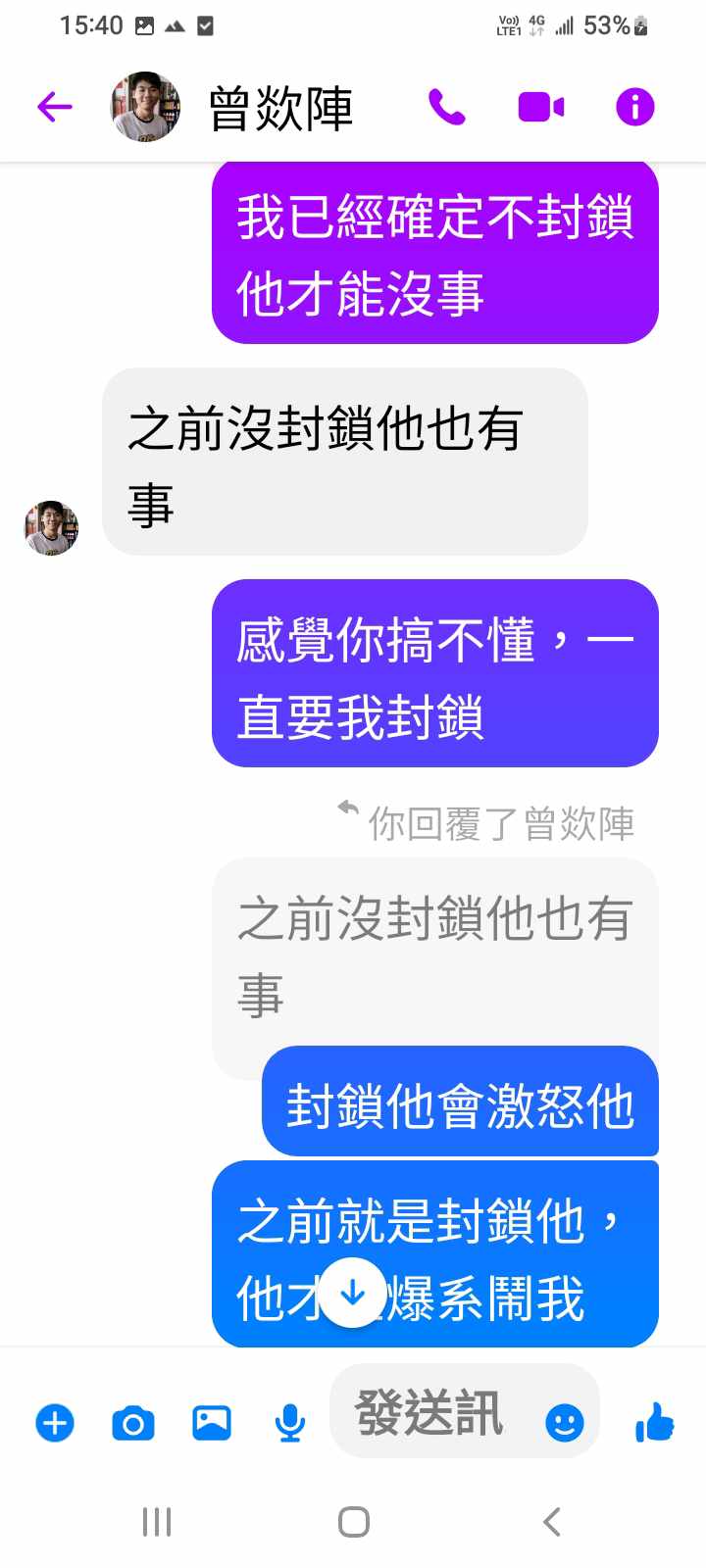
Task: Open the camera to take a photo
Action: tap(133, 1423)
